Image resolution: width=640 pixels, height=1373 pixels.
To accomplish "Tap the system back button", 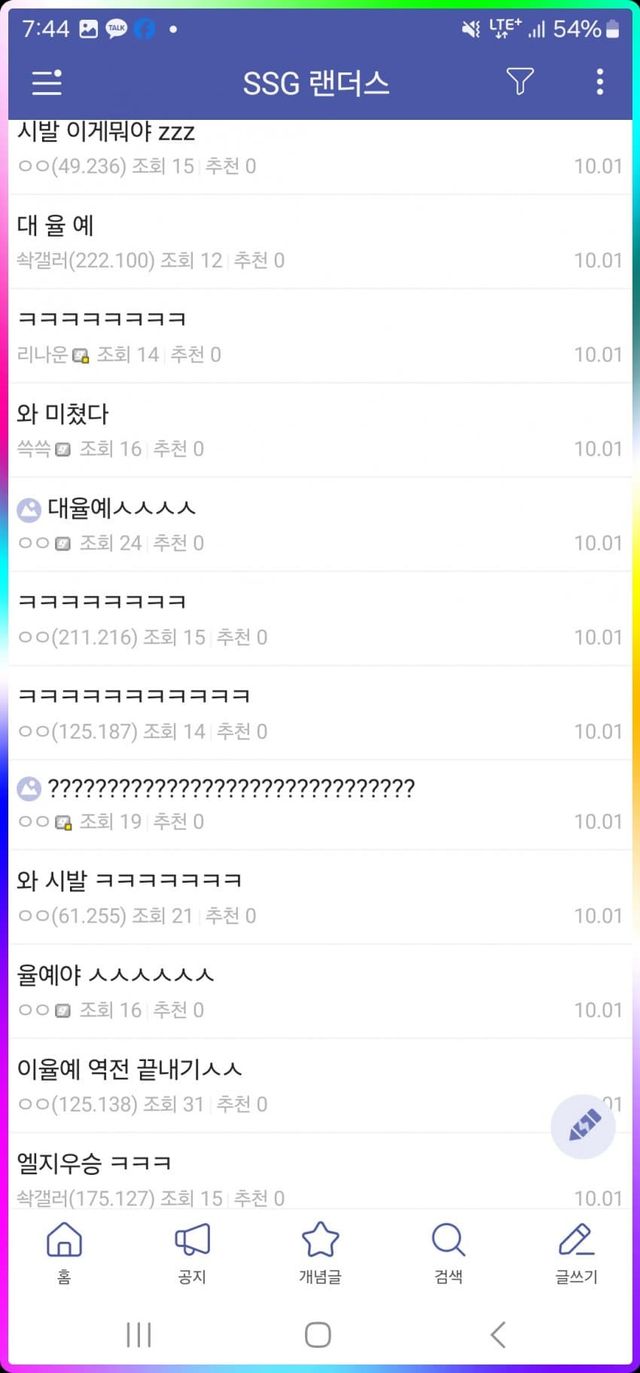I will pyautogui.click(x=498, y=1334).
